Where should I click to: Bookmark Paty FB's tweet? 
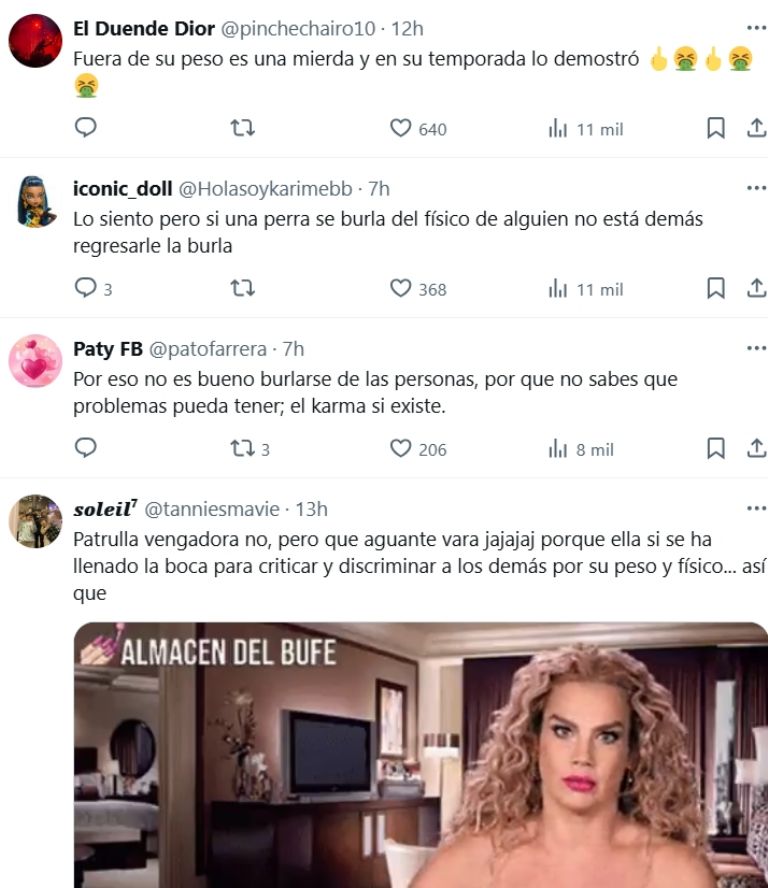point(716,449)
